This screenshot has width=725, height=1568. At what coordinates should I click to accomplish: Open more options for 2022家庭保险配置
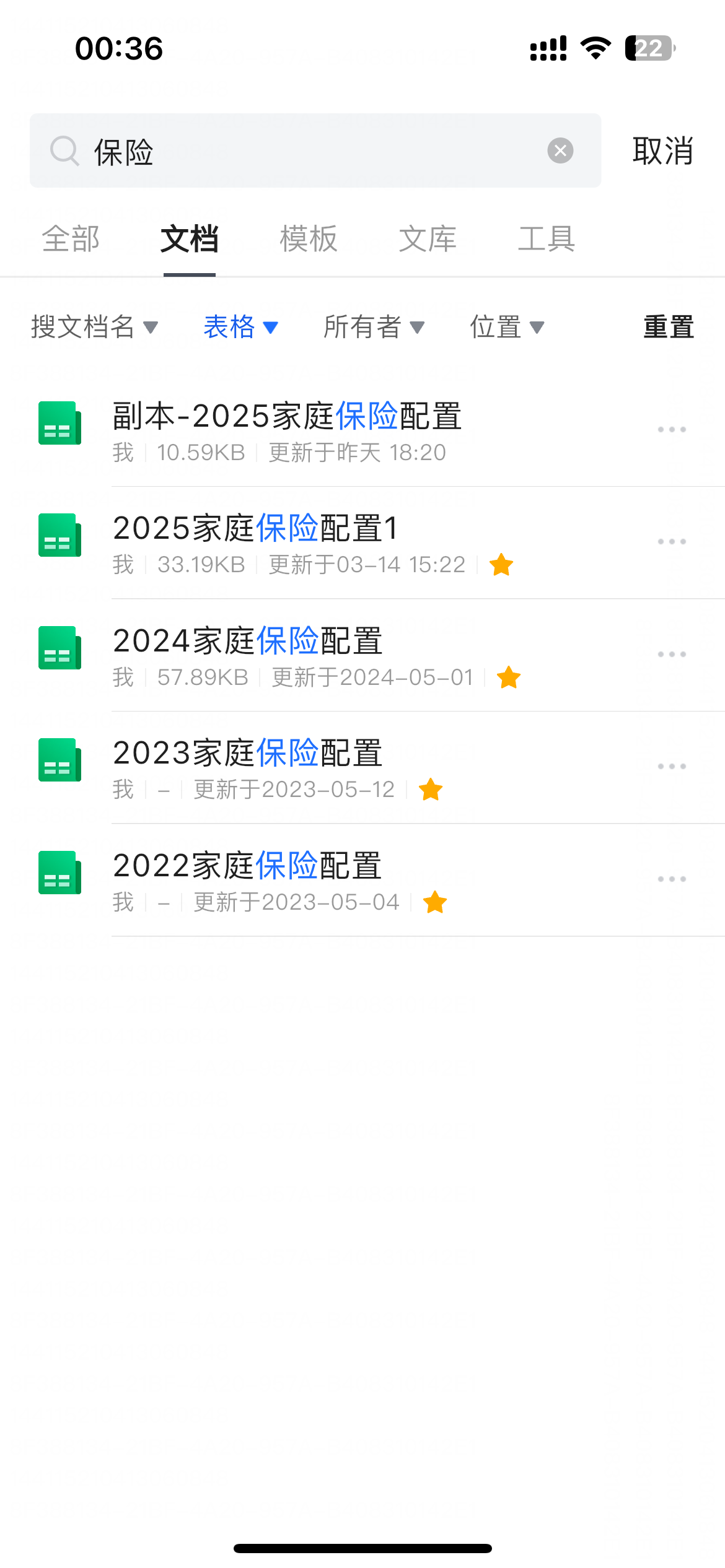pyautogui.click(x=672, y=879)
